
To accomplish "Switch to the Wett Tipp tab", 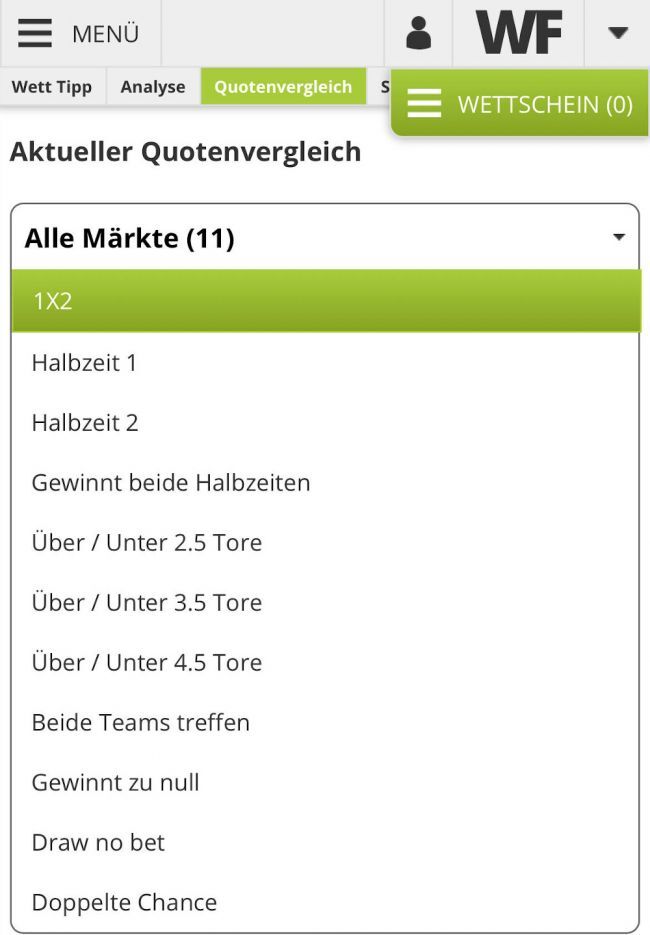I will 52,87.
